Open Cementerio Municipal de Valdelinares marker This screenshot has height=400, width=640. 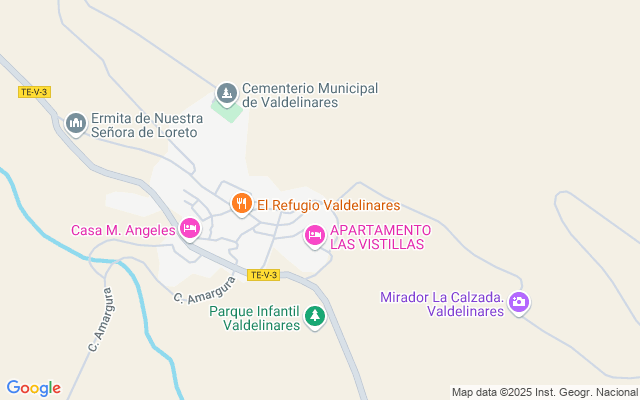tap(227, 93)
